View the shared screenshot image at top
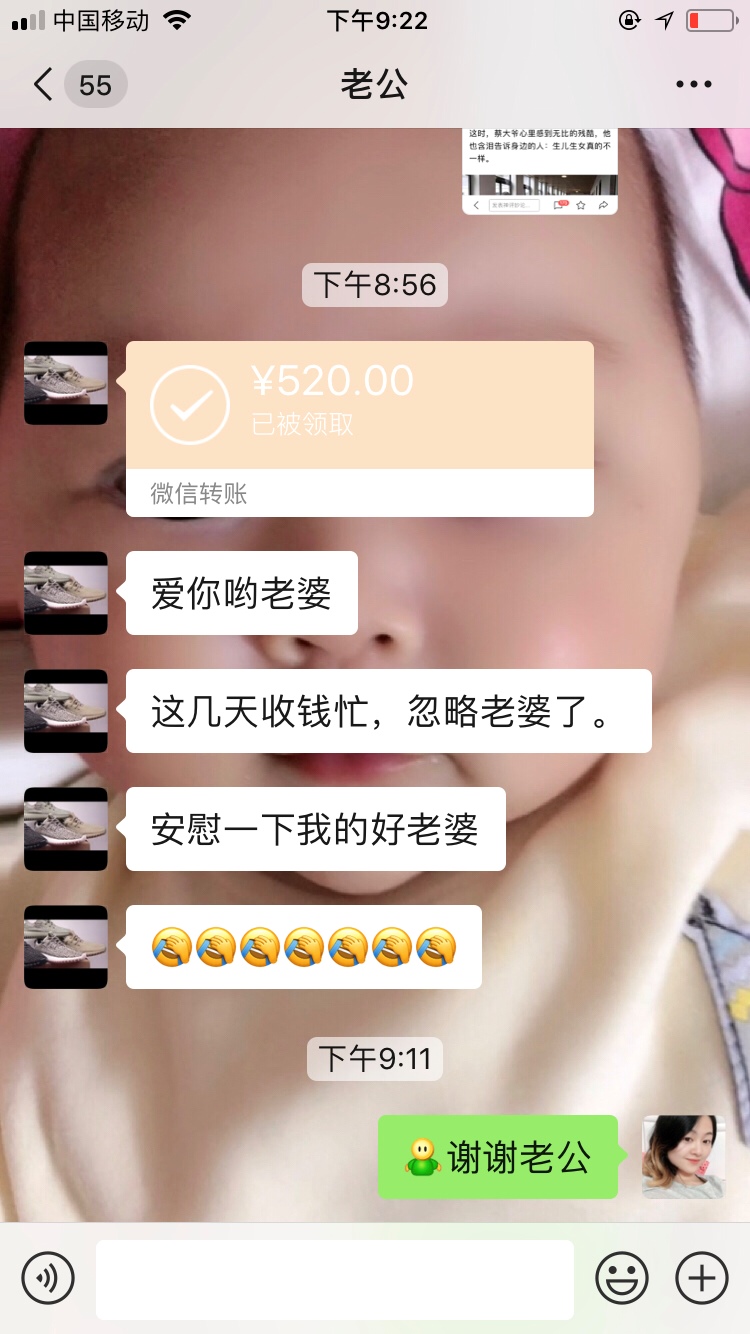The width and height of the screenshot is (750, 1334). coord(539,171)
